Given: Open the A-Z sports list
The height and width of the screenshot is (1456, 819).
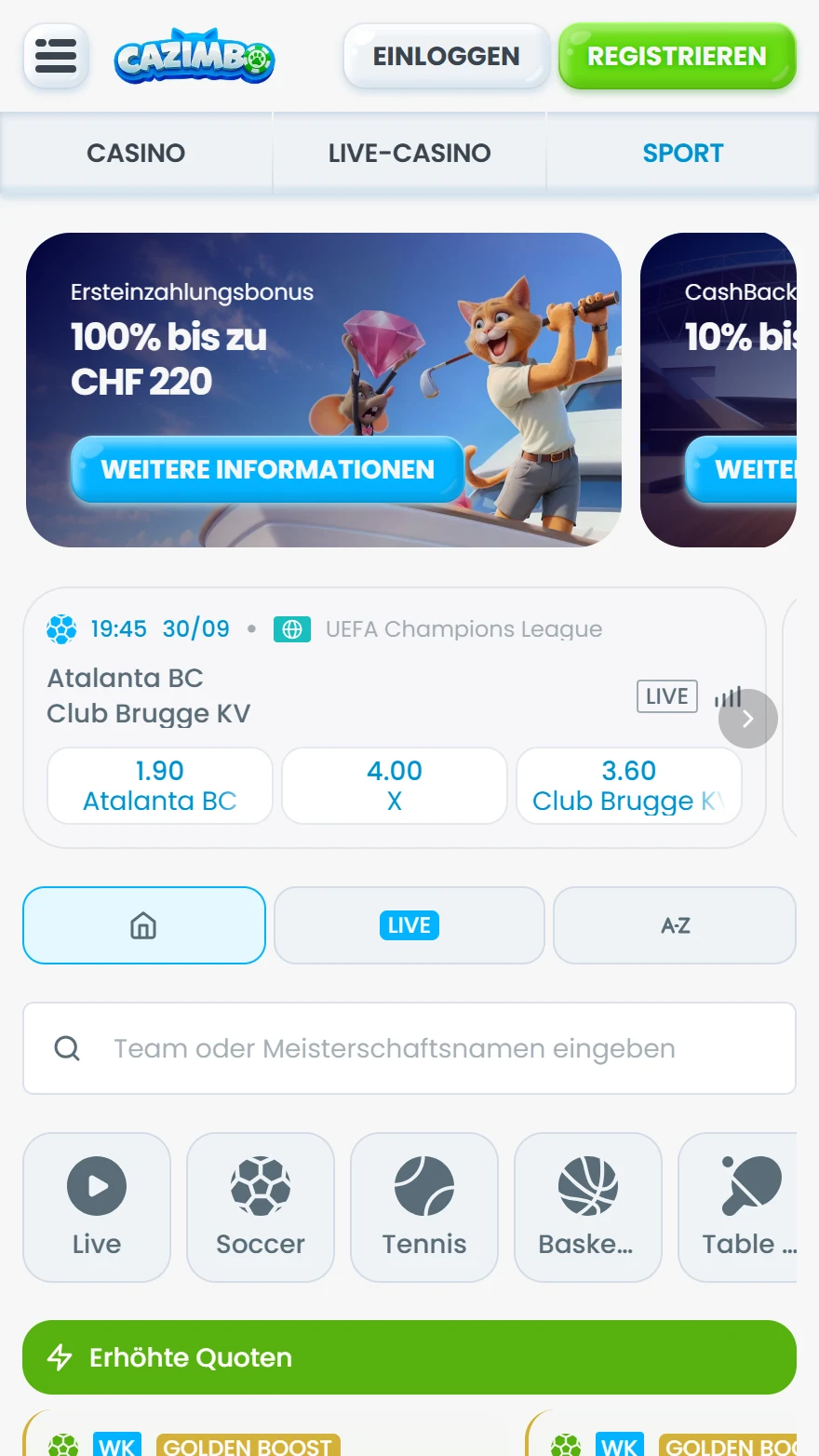Looking at the screenshot, I should pyautogui.click(x=675, y=925).
